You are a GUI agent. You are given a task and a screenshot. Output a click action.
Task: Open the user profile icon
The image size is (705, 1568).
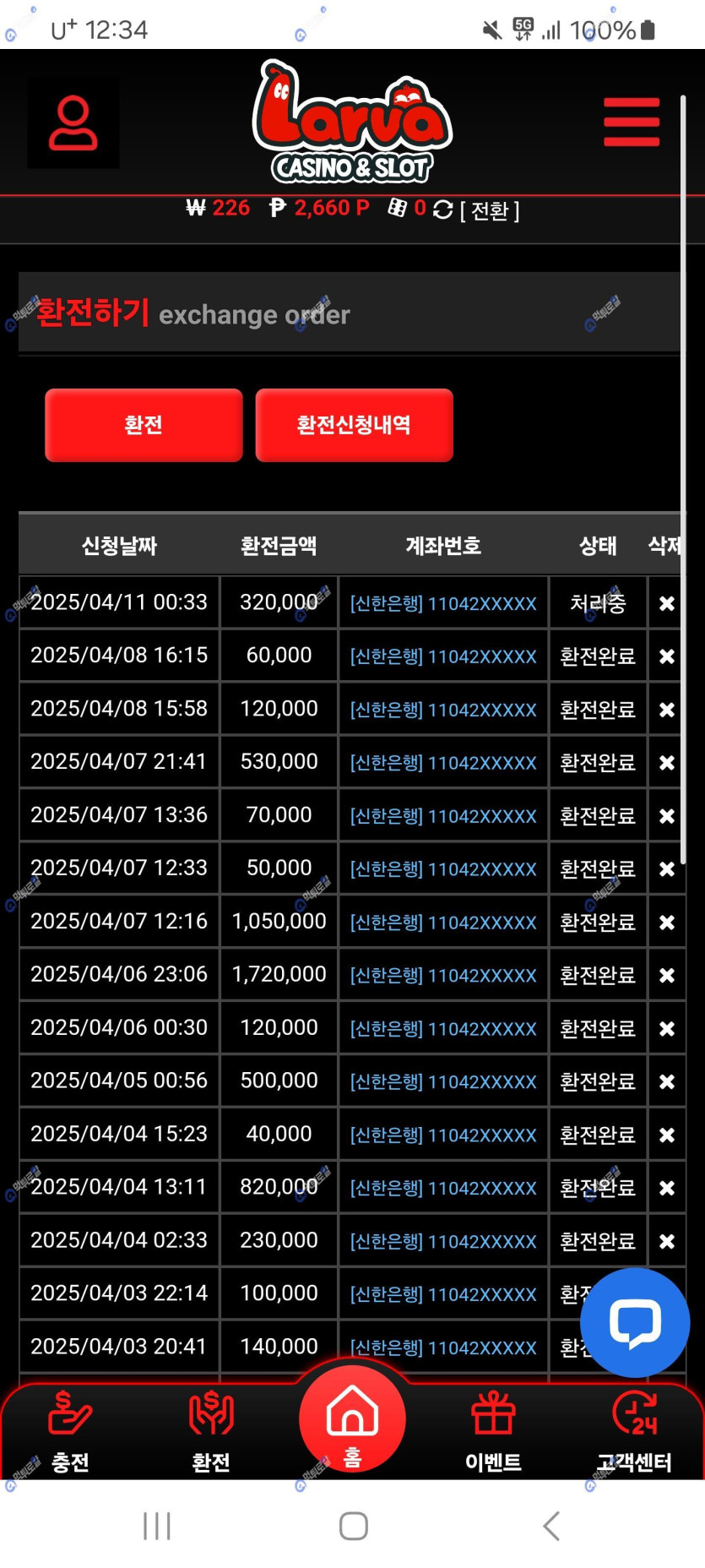[x=73, y=123]
